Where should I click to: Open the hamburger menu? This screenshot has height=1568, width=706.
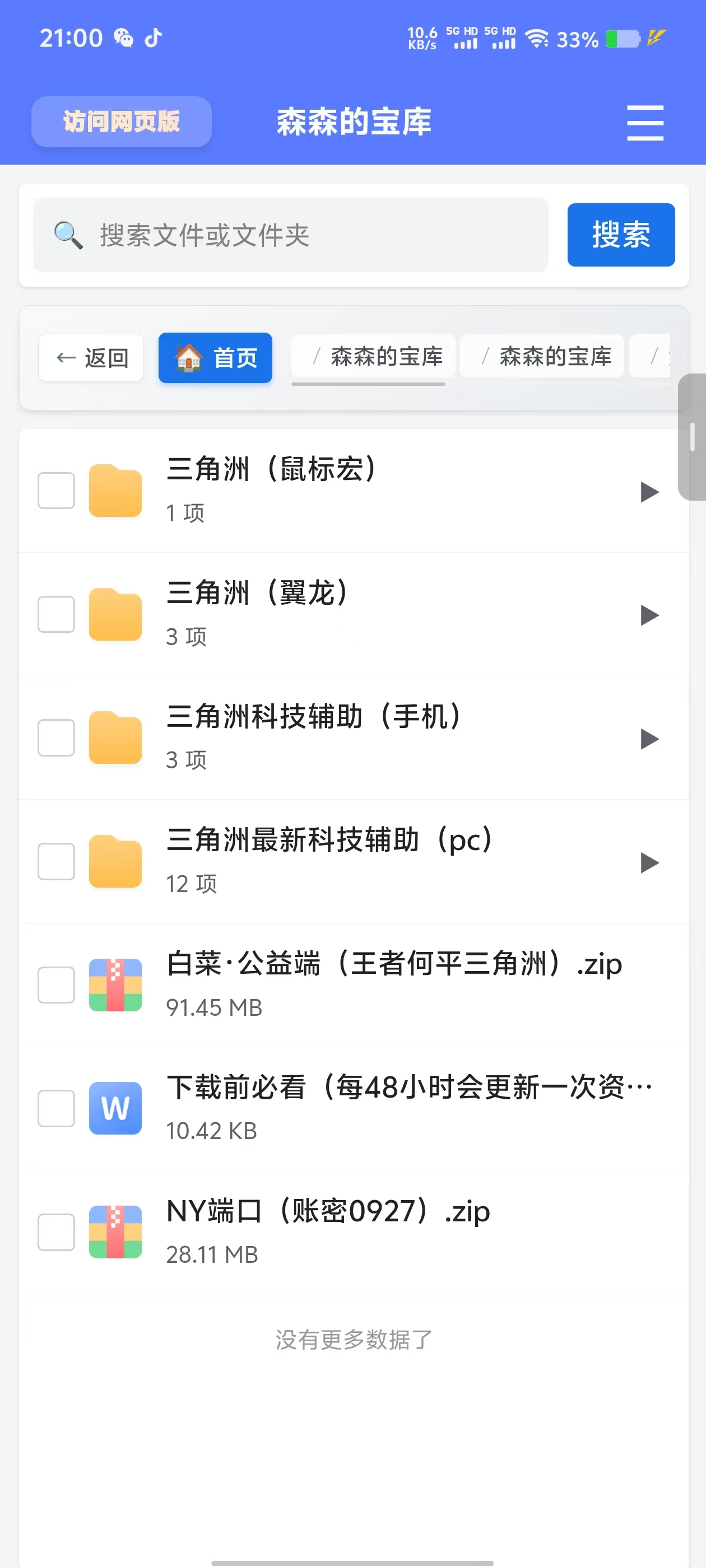click(645, 122)
